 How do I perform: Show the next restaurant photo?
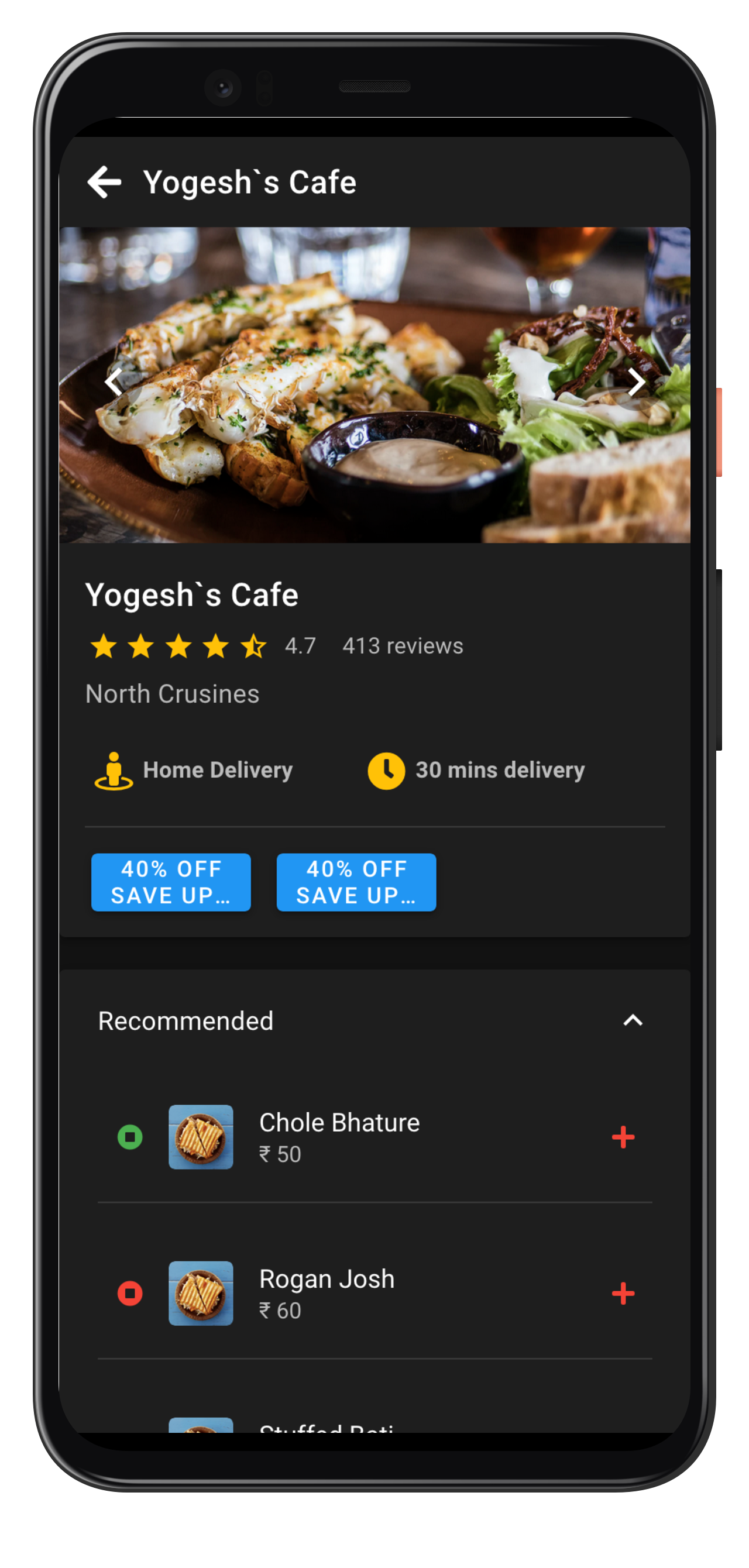pyautogui.click(x=636, y=382)
